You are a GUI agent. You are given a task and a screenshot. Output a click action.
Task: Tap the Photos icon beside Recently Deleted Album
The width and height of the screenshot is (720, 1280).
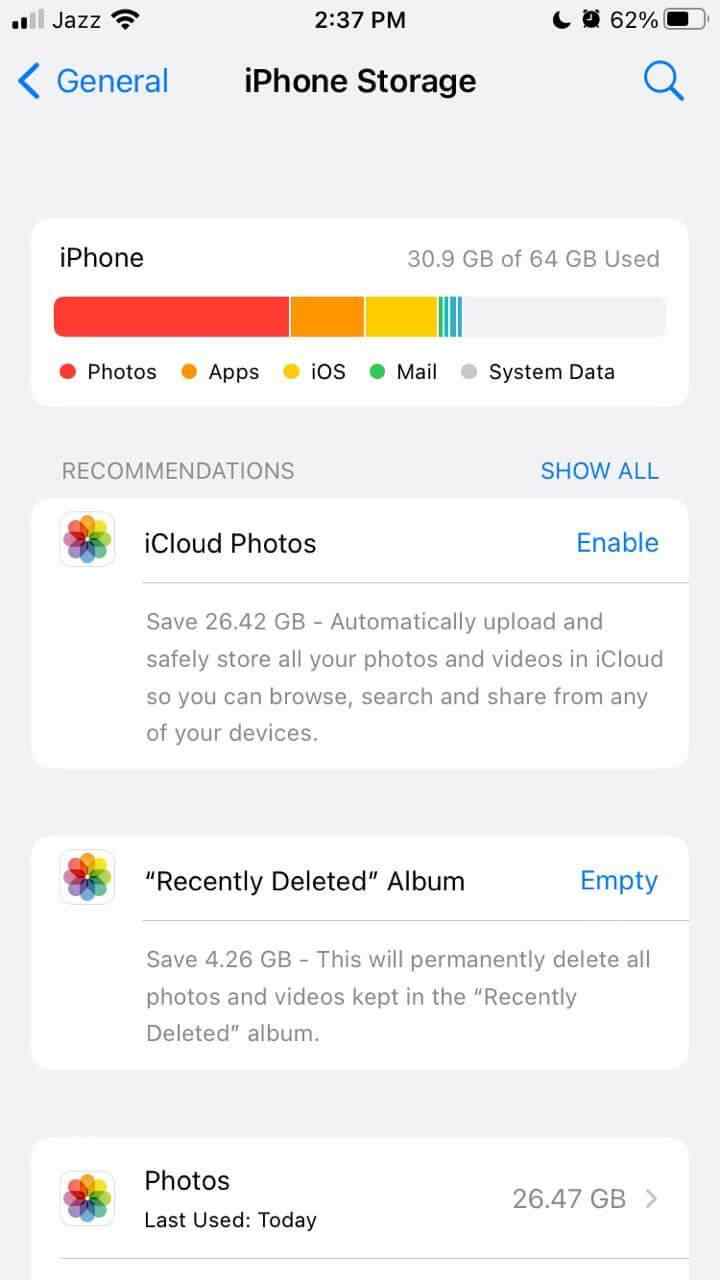coord(87,877)
